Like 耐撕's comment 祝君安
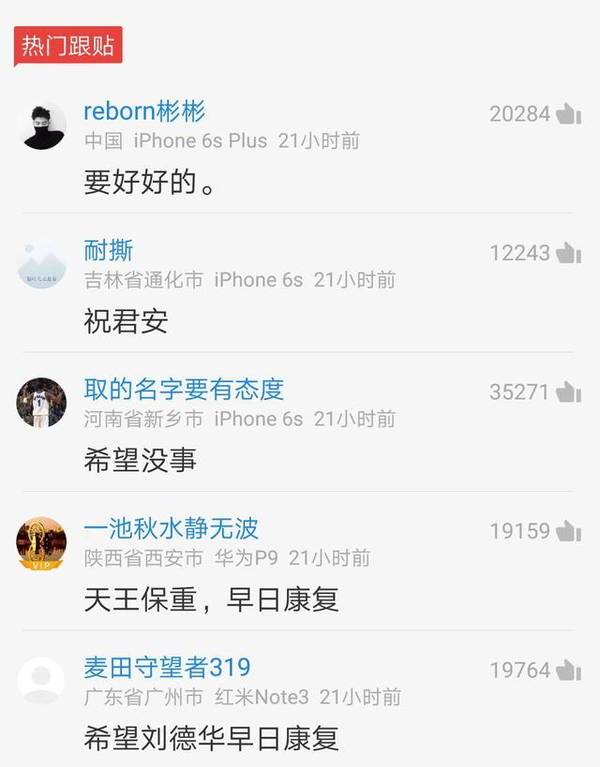 click(x=568, y=253)
